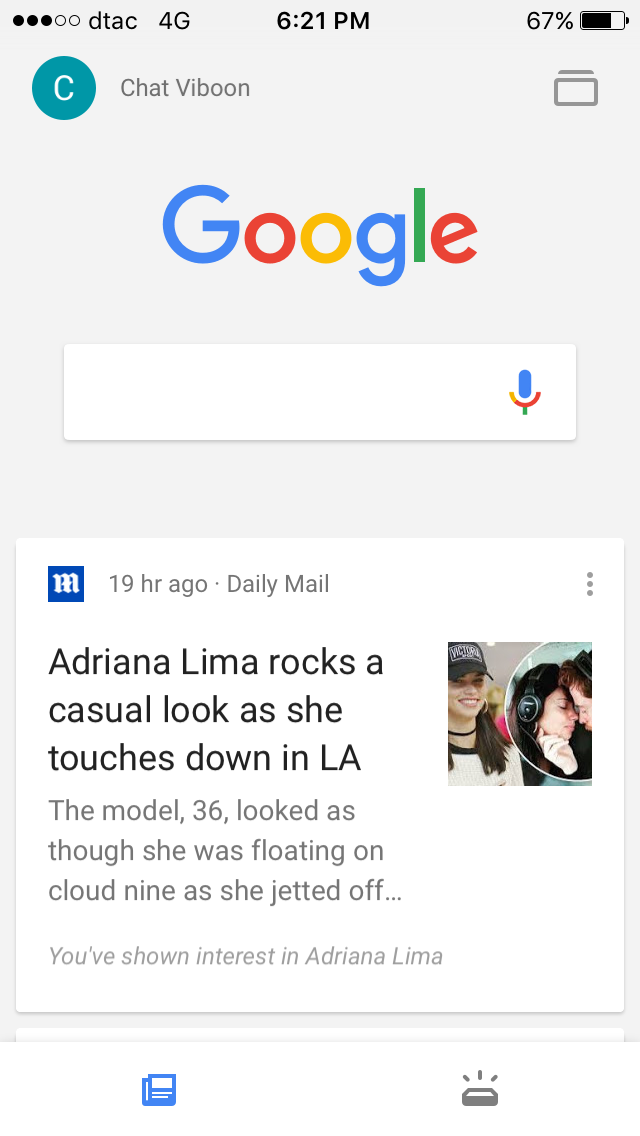Open the Daily Mail card options menu
640x1136 pixels.
click(589, 584)
